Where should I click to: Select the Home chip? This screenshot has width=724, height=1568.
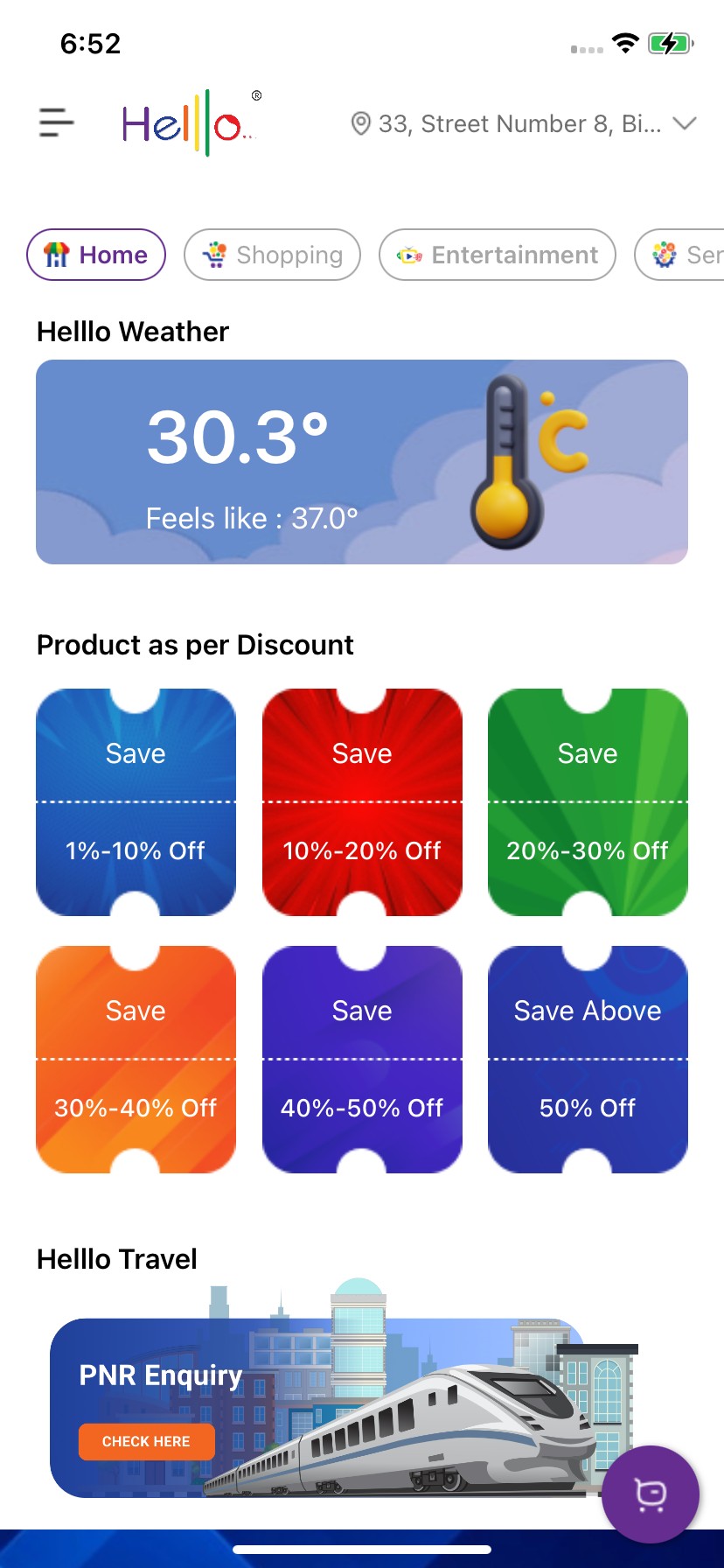pyautogui.click(x=96, y=255)
